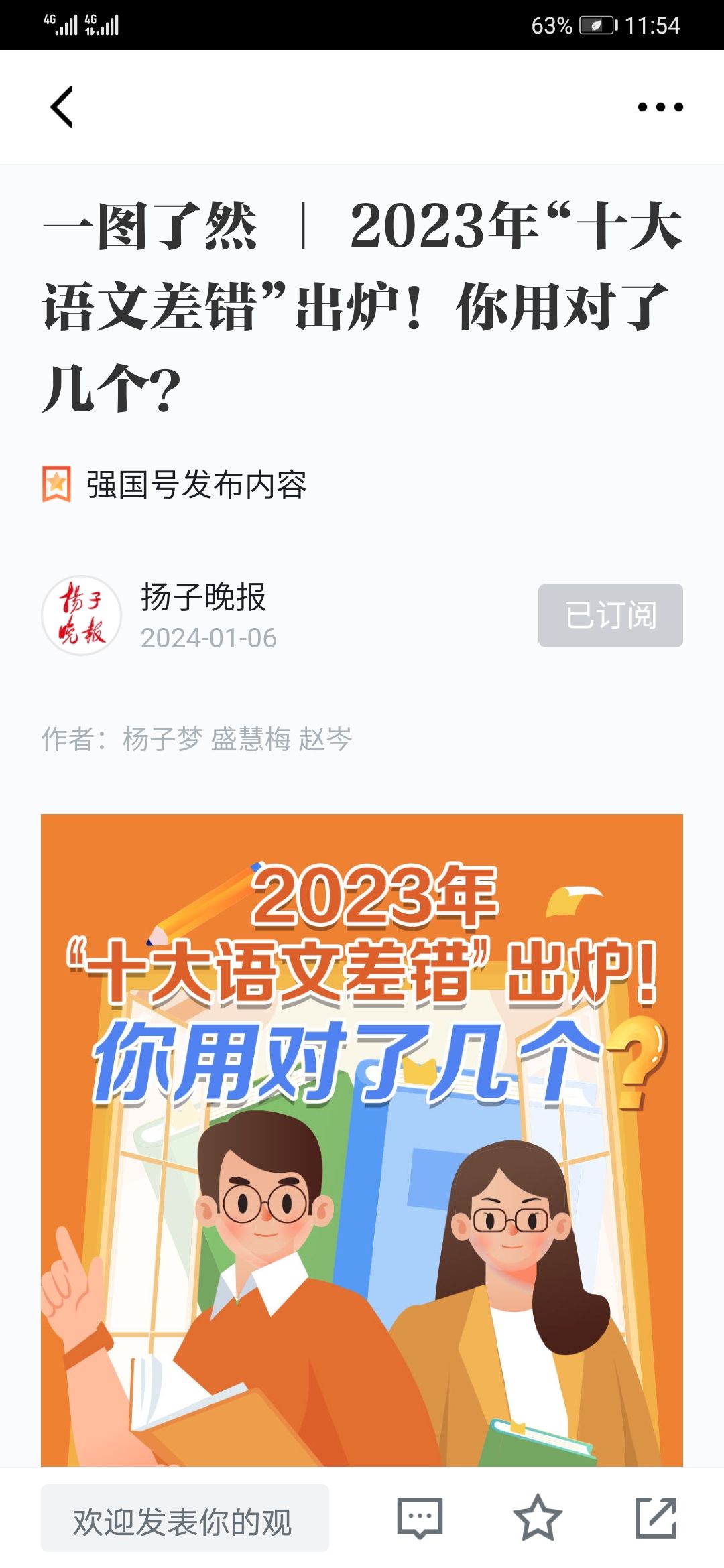Open the 扬子晚报 publisher profile
This screenshot has height=1568, width=724.
pos(204,596)
